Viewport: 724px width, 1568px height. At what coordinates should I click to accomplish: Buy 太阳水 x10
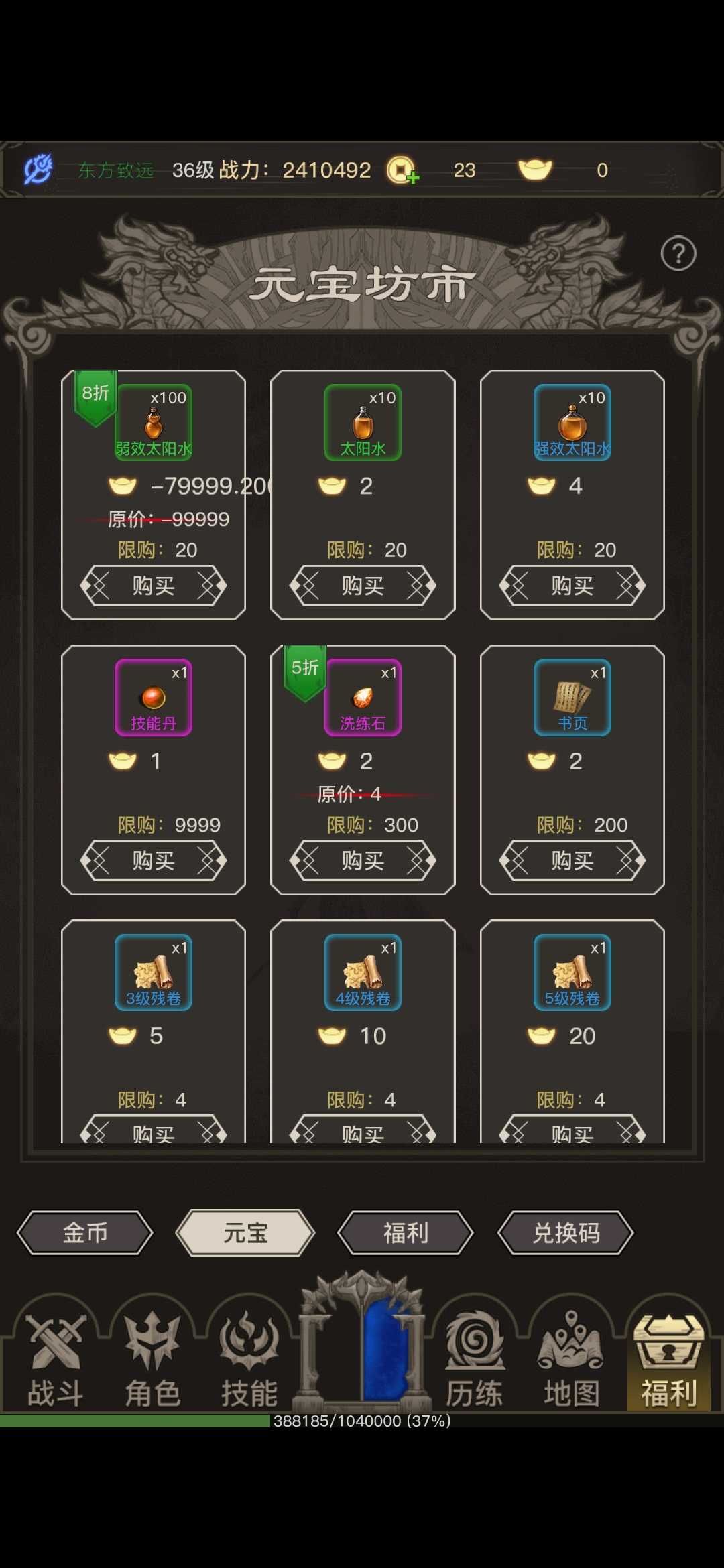point(363,586)
